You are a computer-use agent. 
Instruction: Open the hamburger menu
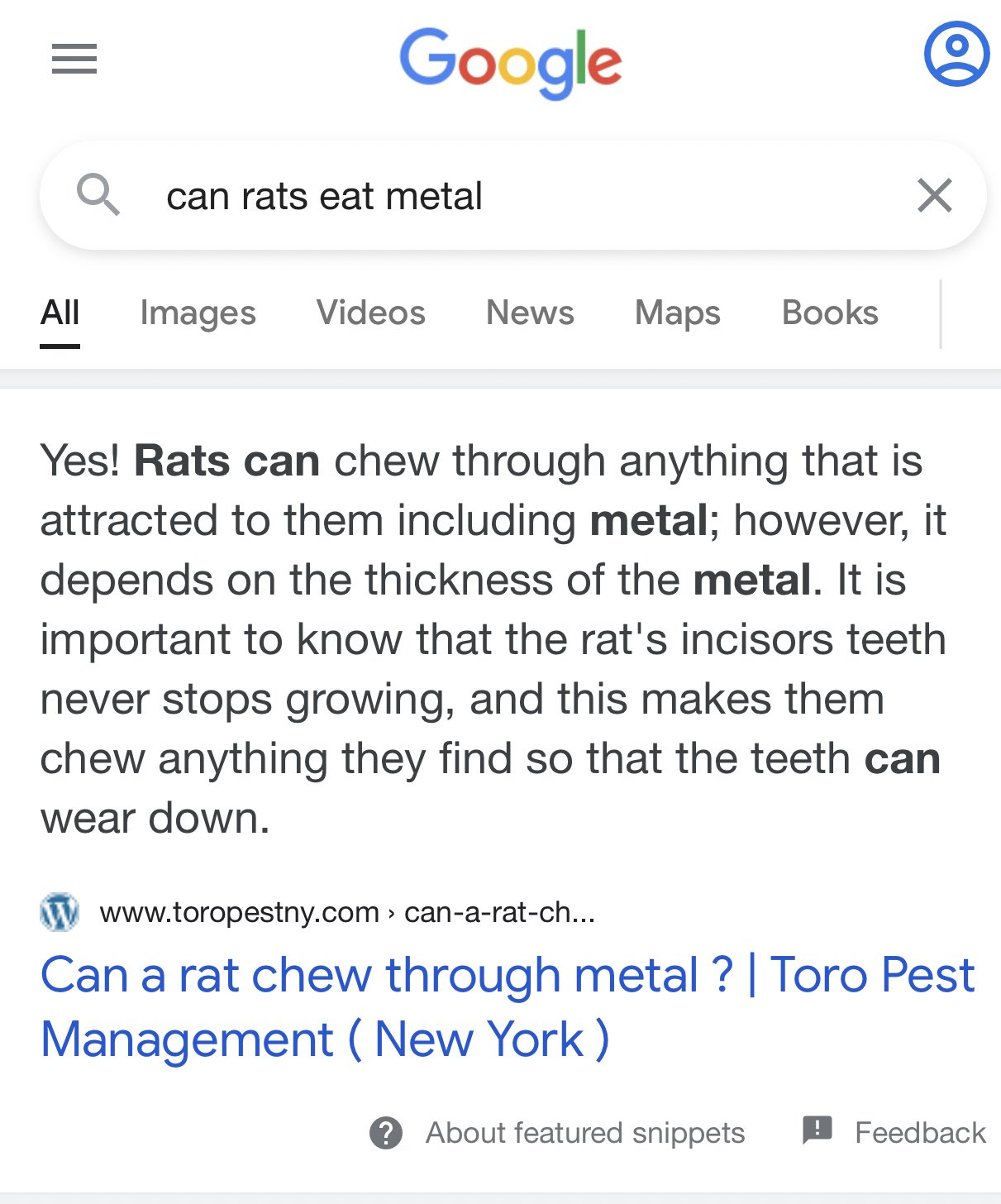(74, 59)
